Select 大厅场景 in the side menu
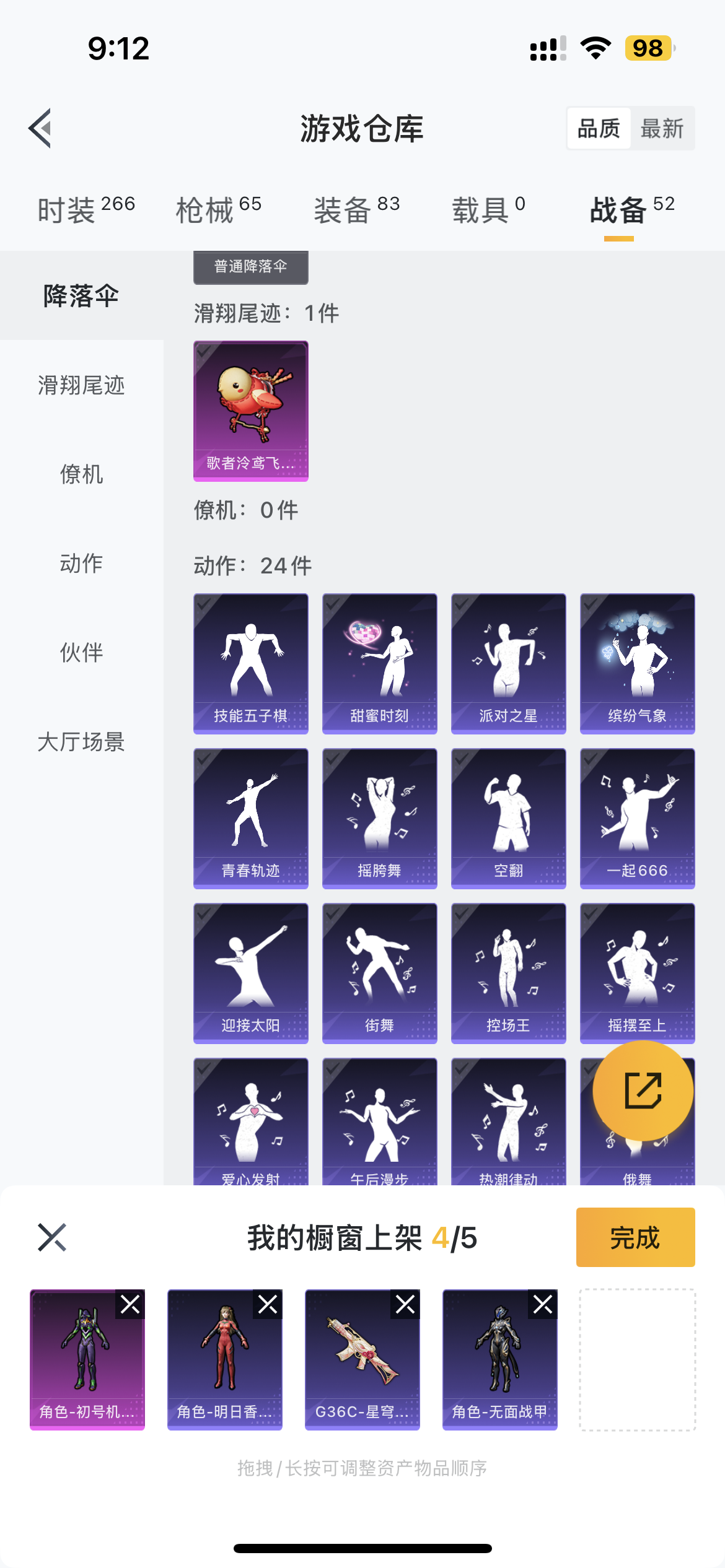This screenshot has height=1568, width=725. point(81,742)
